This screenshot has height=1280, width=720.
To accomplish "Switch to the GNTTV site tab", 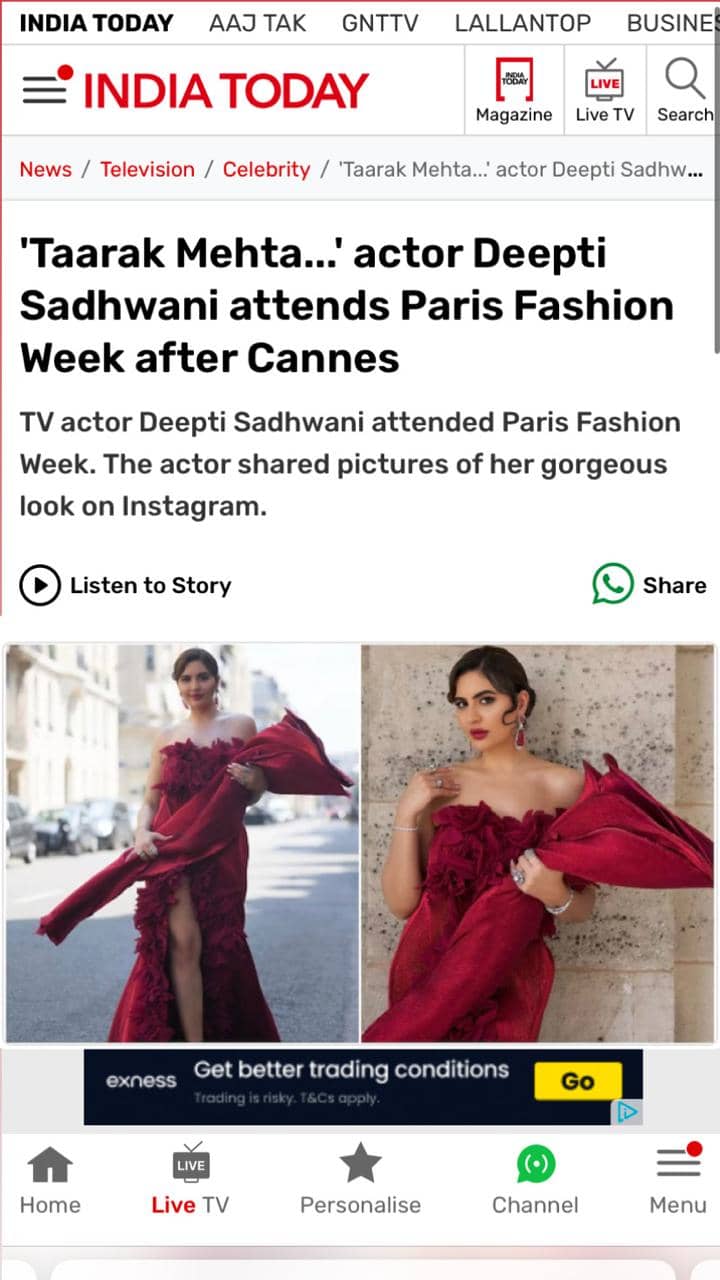I will (x=380, y=22).
